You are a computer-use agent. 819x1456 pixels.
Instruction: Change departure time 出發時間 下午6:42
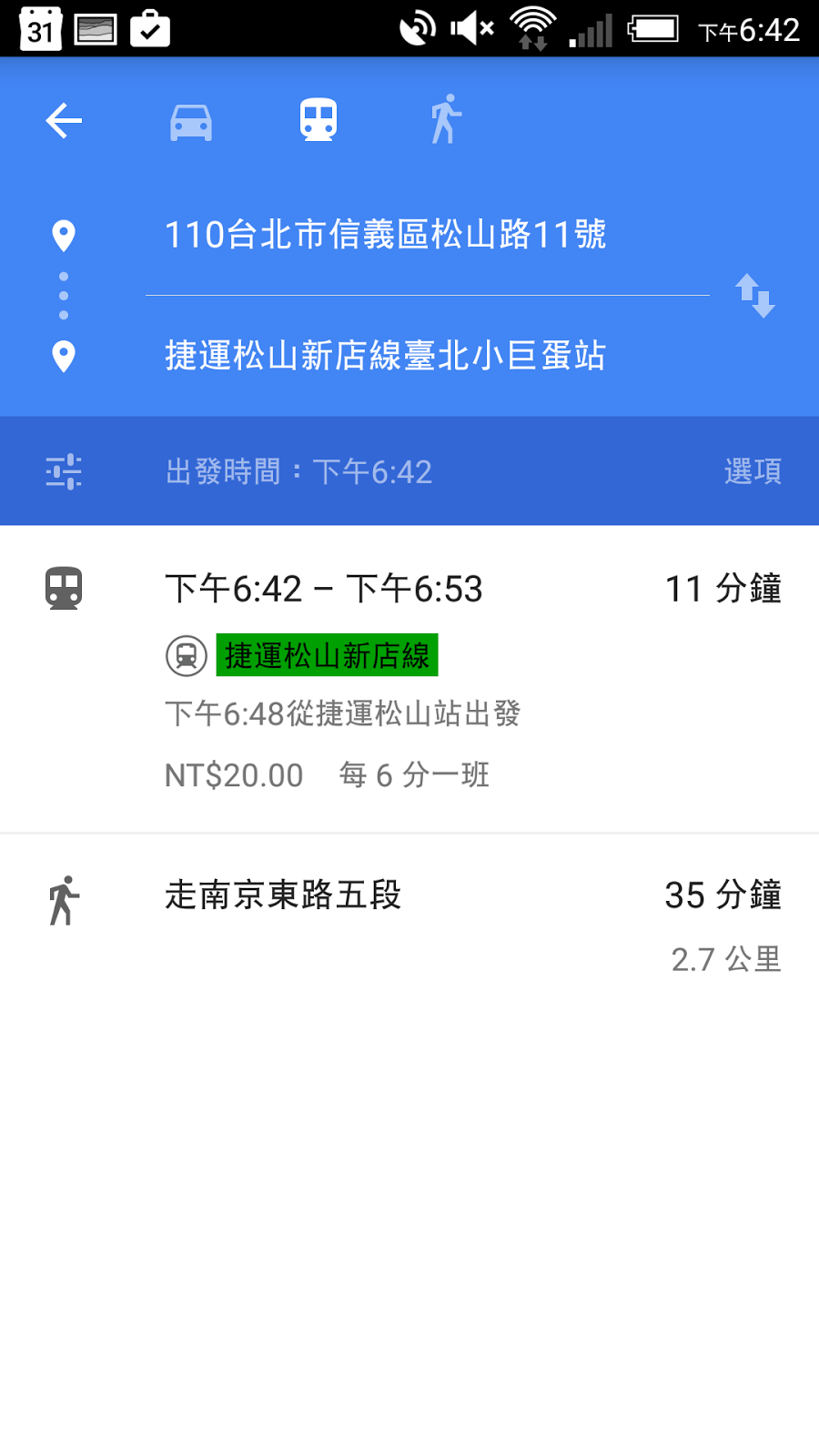[298, 471]
